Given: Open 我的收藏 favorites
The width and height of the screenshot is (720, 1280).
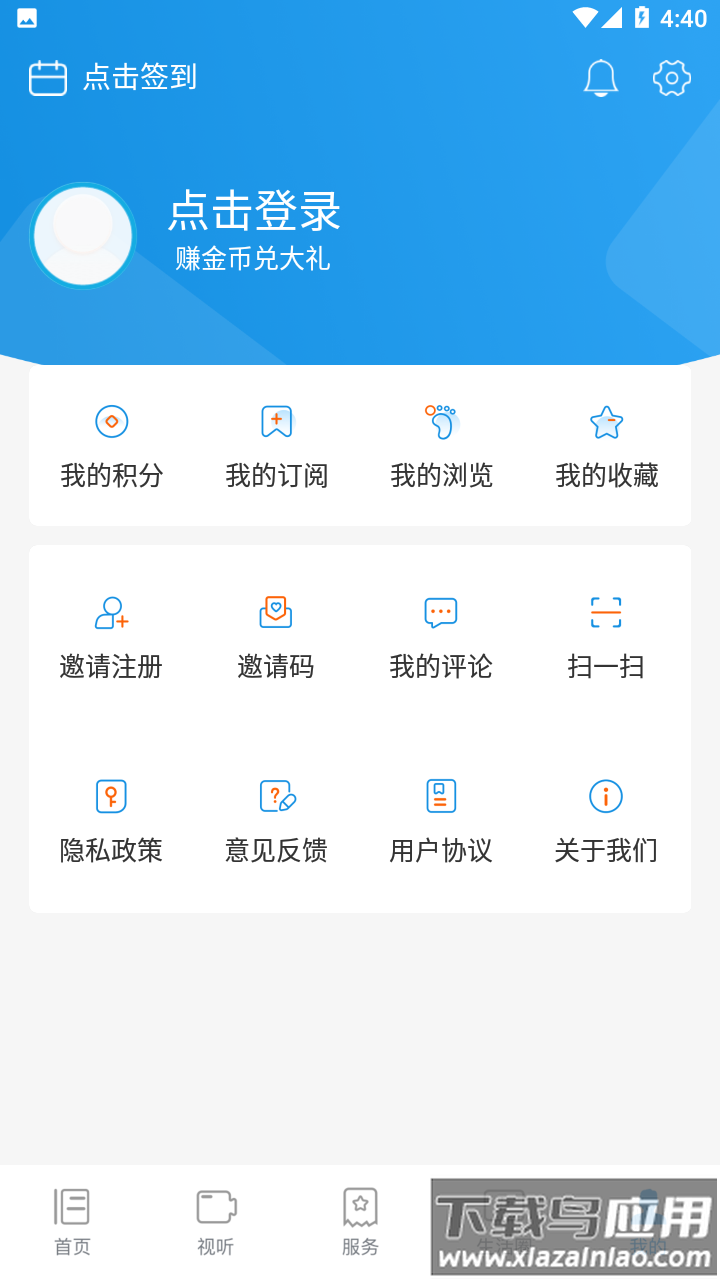Looking at the screenshot, I should [605, 445].
